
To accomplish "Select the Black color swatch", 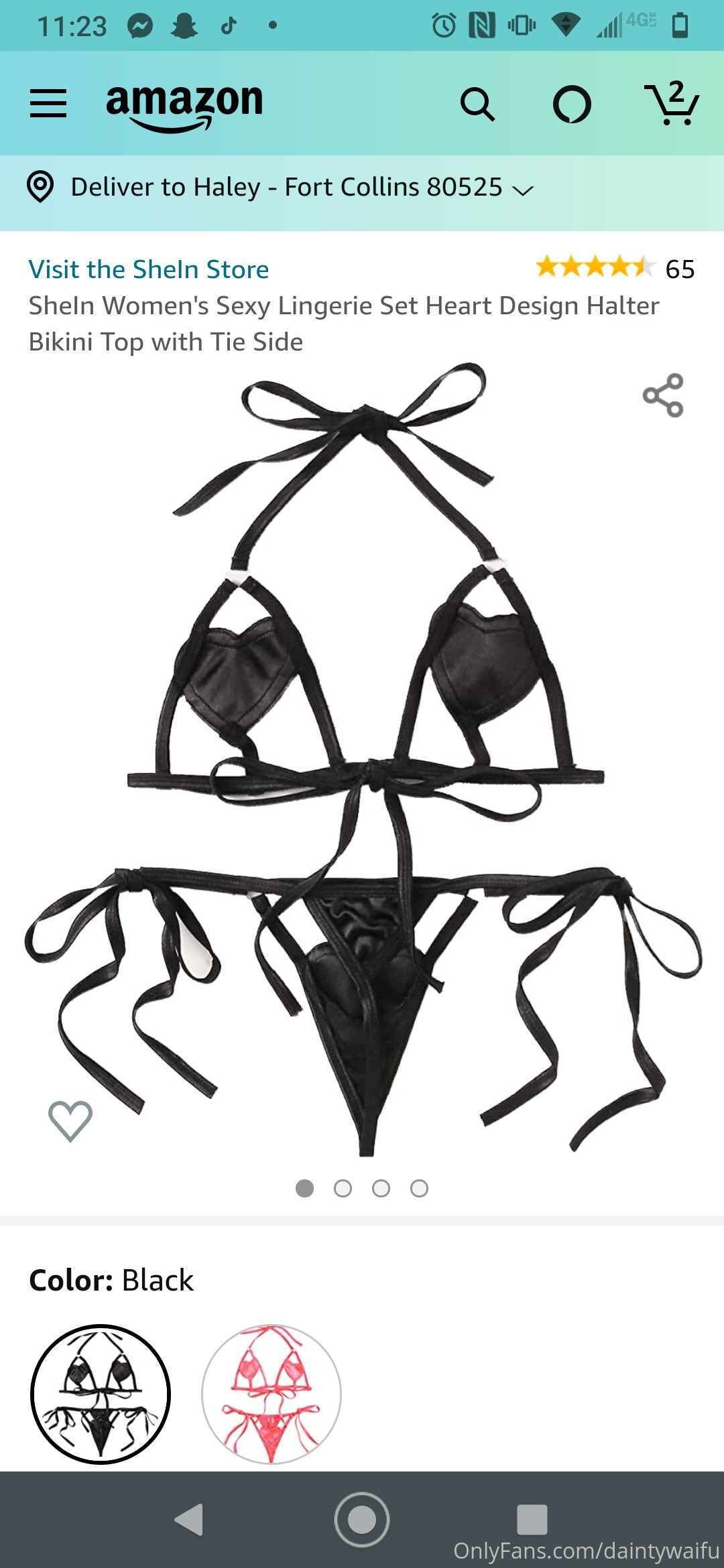I will (101, 1394).
